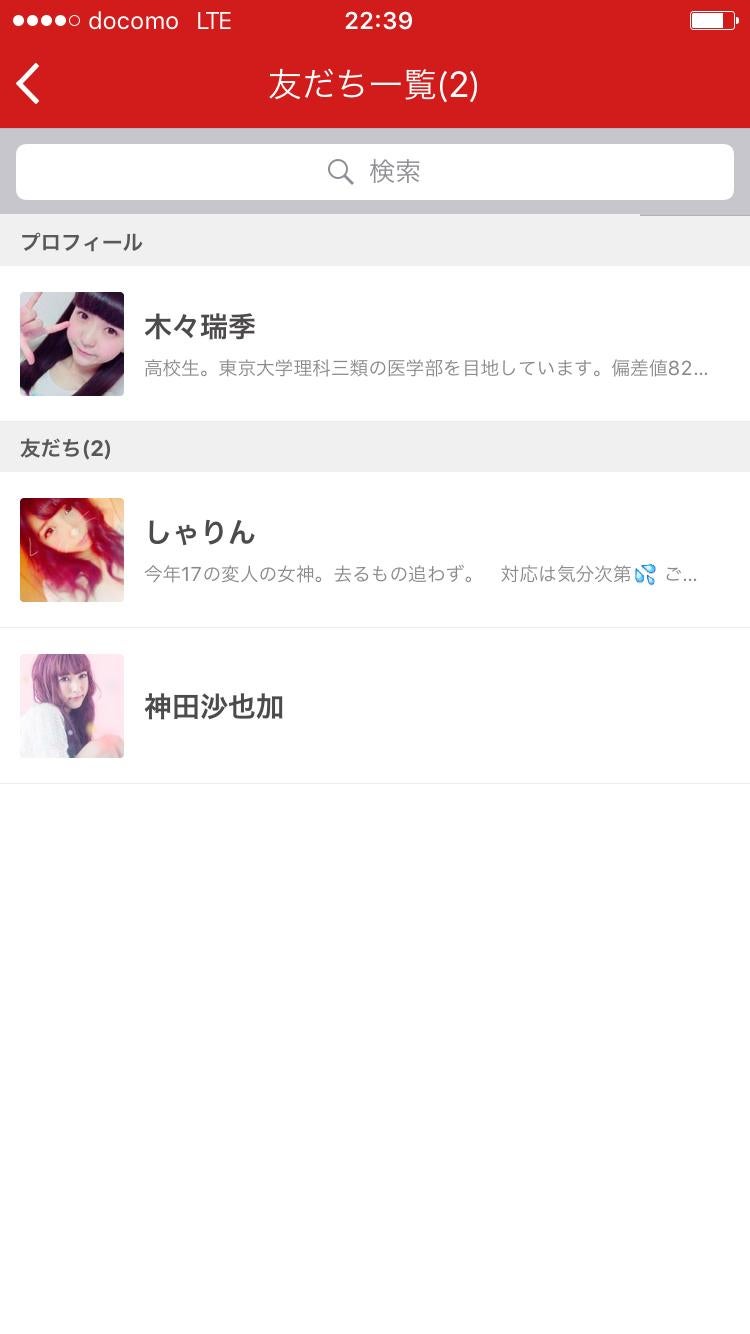Select friend 神田沙也加

[375, 706]
